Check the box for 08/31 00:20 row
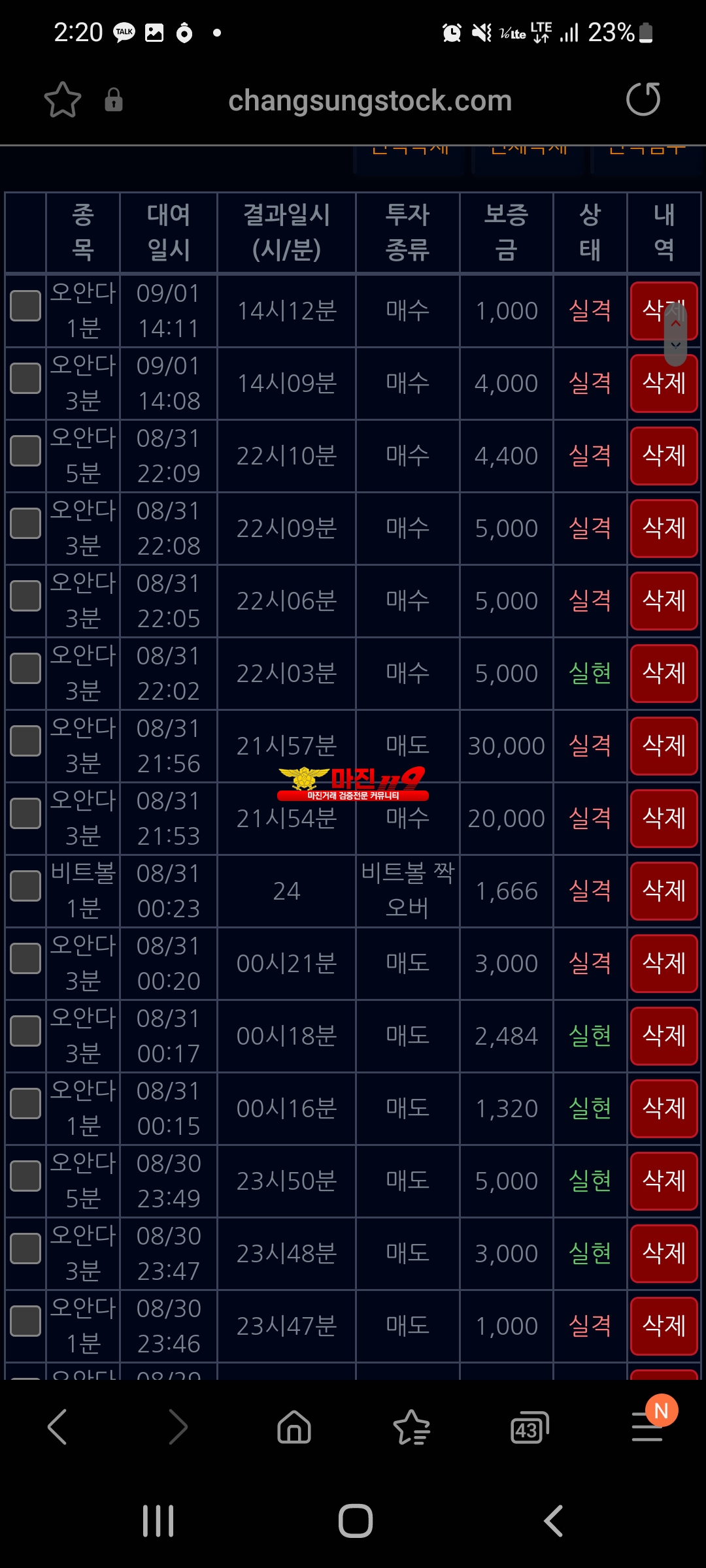Screen dimensions: 706x1568 (x=25, y=958)
